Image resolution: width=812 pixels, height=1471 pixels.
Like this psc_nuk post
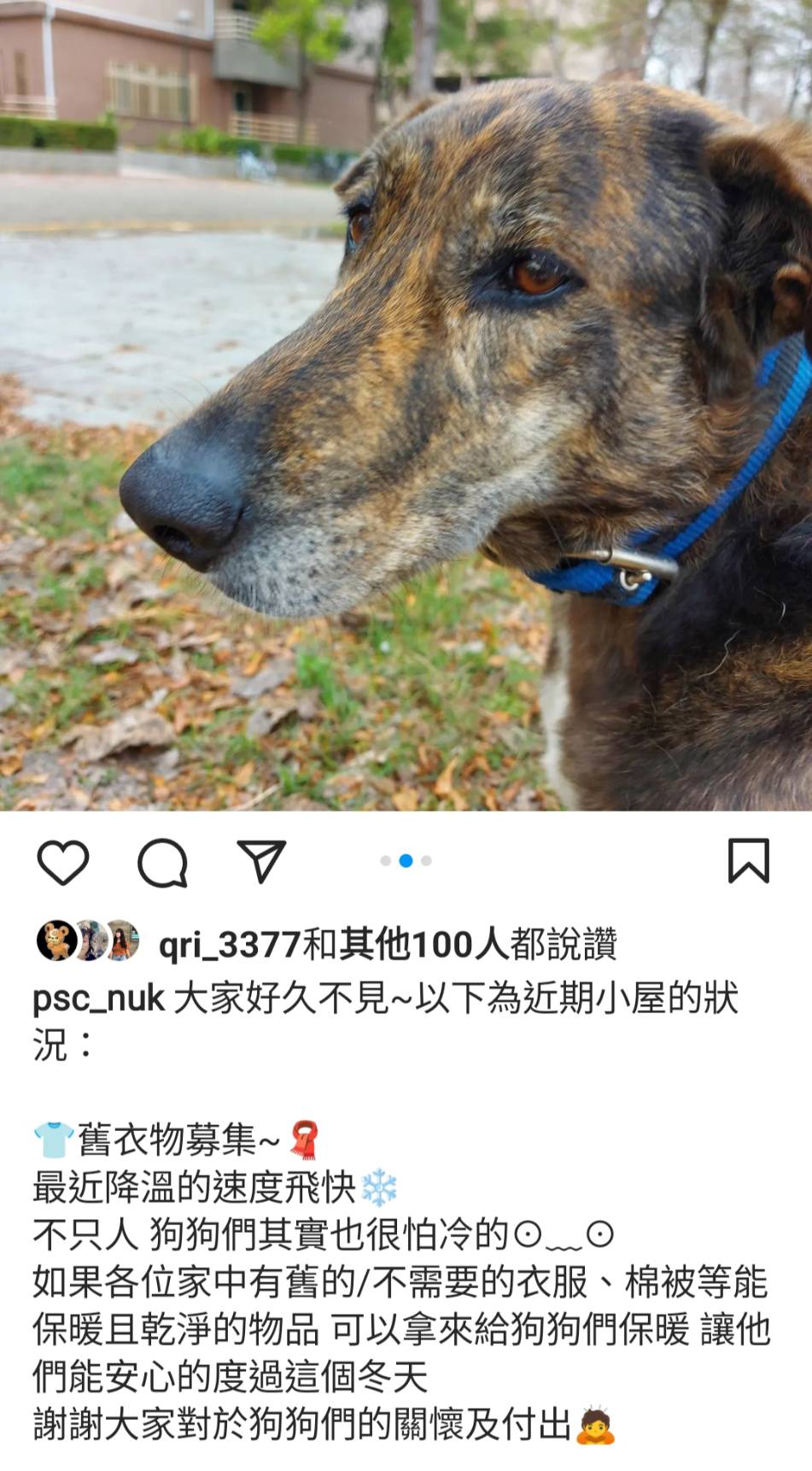click(63, 862)
